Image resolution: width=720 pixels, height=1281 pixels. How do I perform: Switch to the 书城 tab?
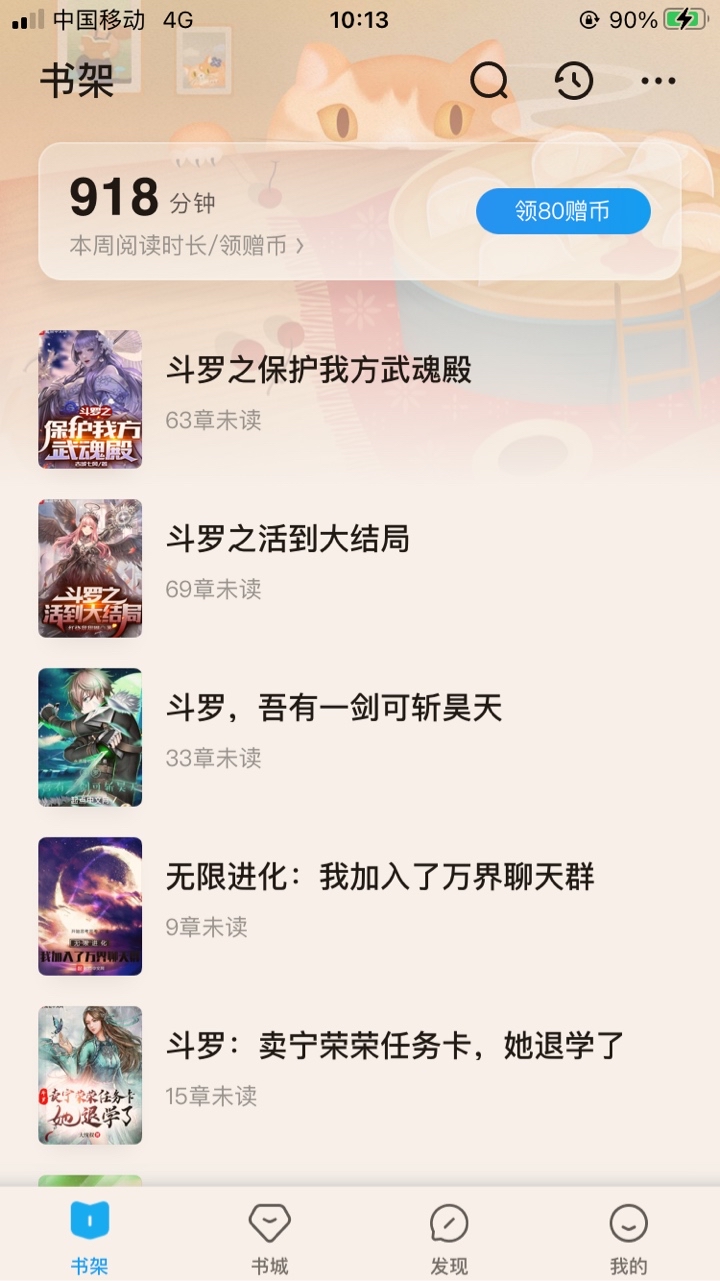point(269,1238)
